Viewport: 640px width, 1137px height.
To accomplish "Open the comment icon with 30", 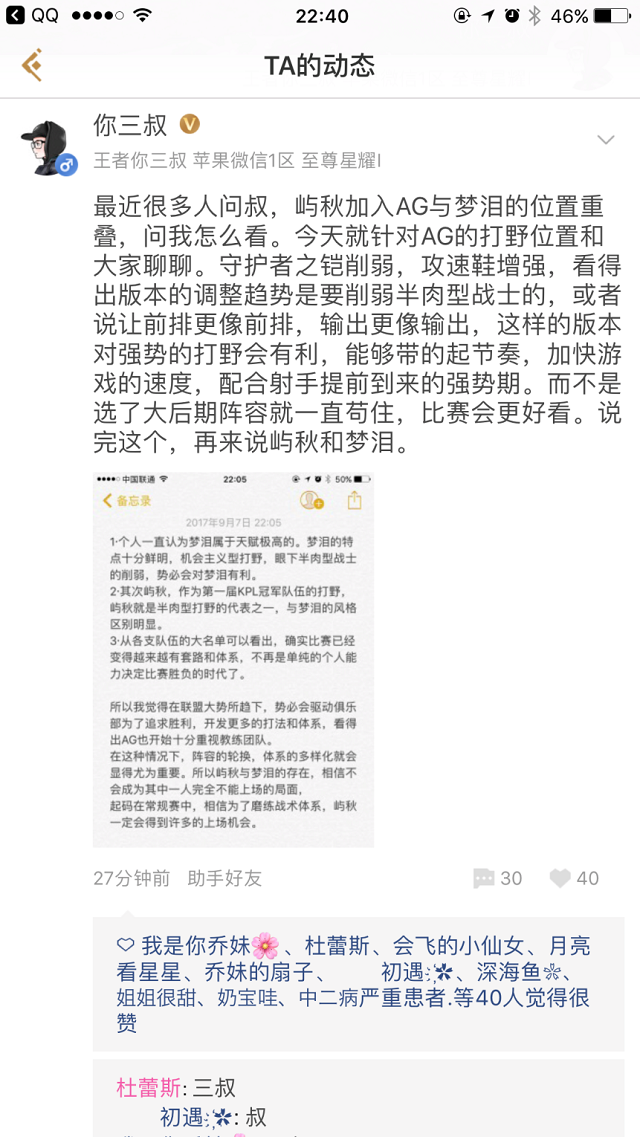I will point(497,878).
